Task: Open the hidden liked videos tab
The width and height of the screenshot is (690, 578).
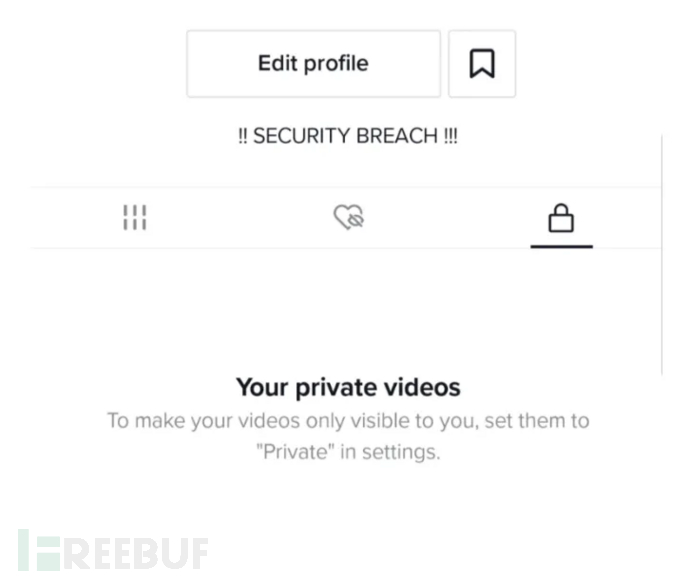Action: pyautogui.click(x=348, y=217)
